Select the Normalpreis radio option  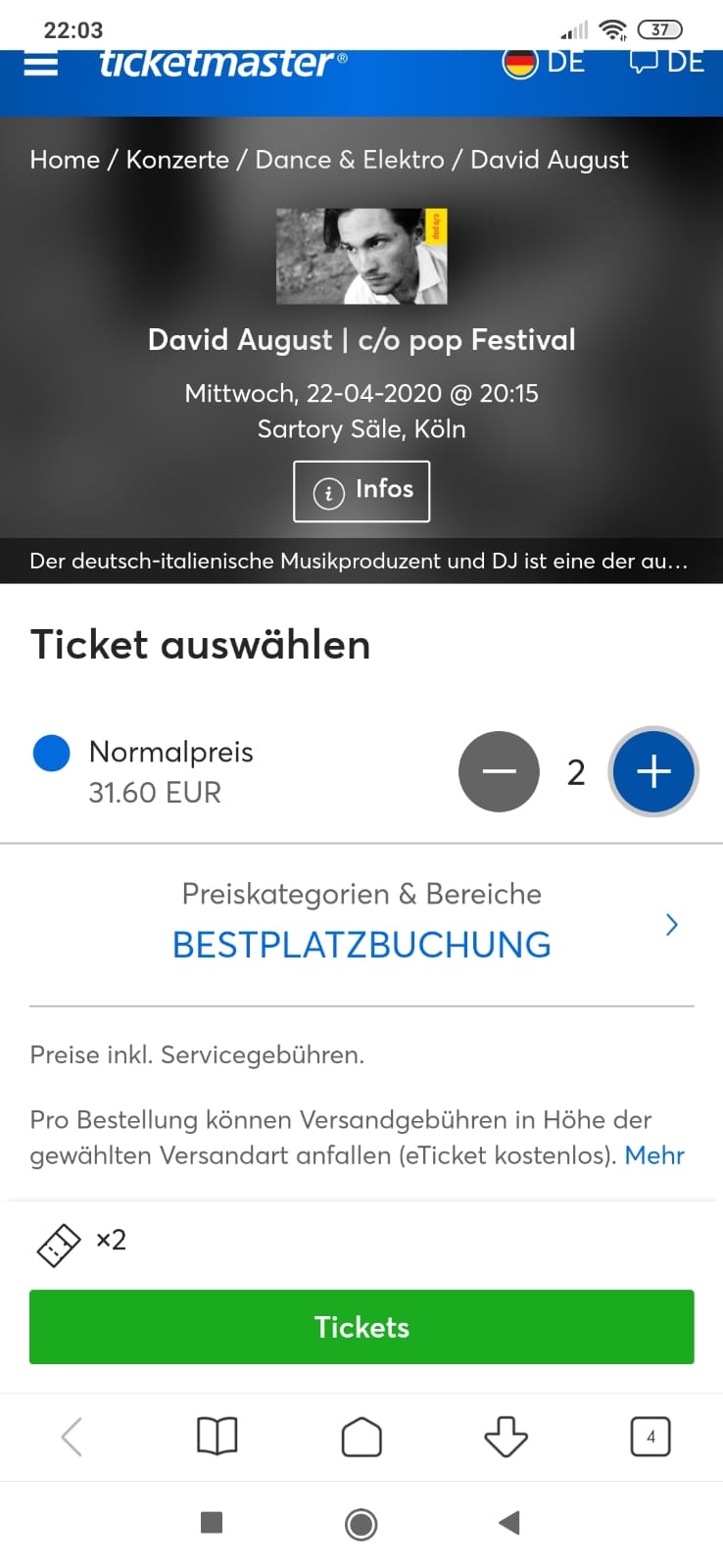pos(52,754)
